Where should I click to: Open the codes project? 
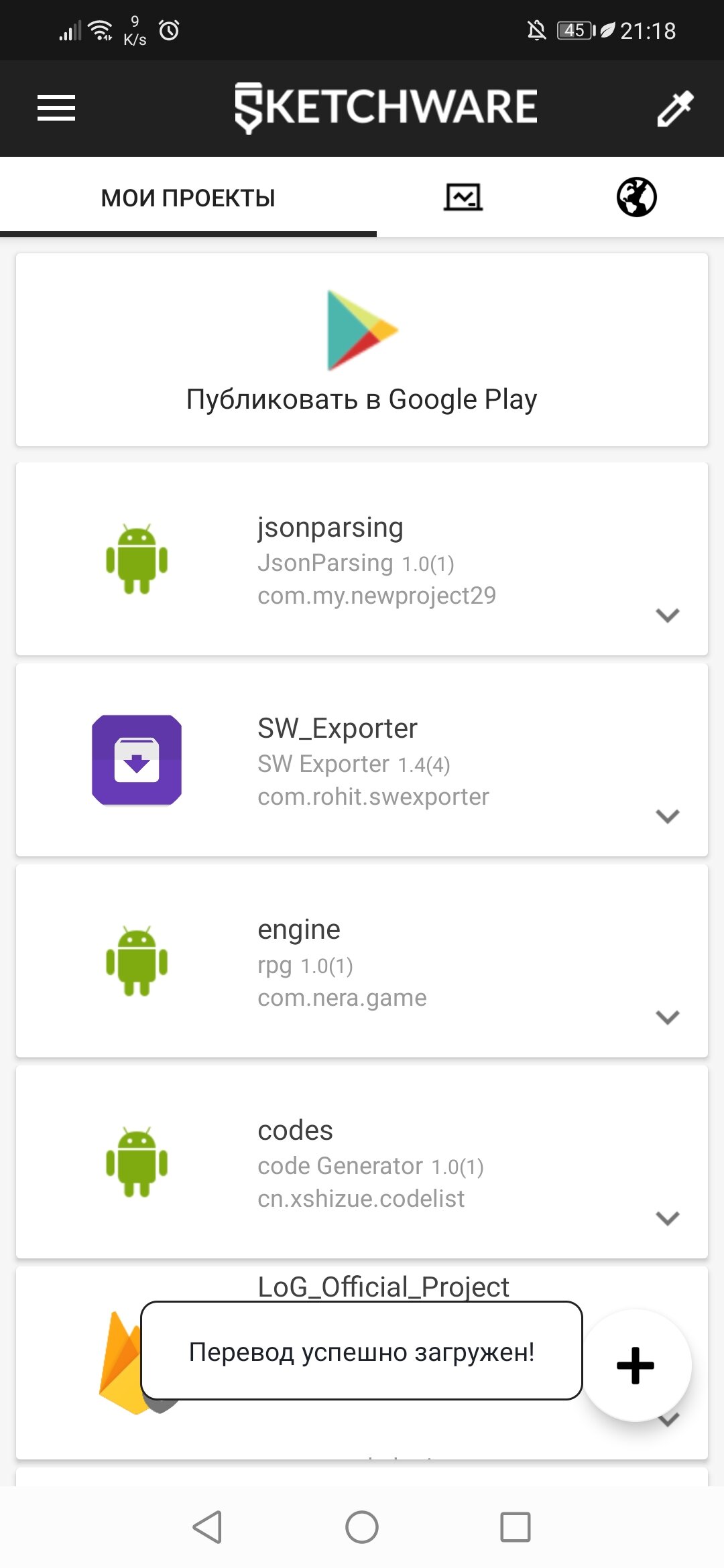362,1162
